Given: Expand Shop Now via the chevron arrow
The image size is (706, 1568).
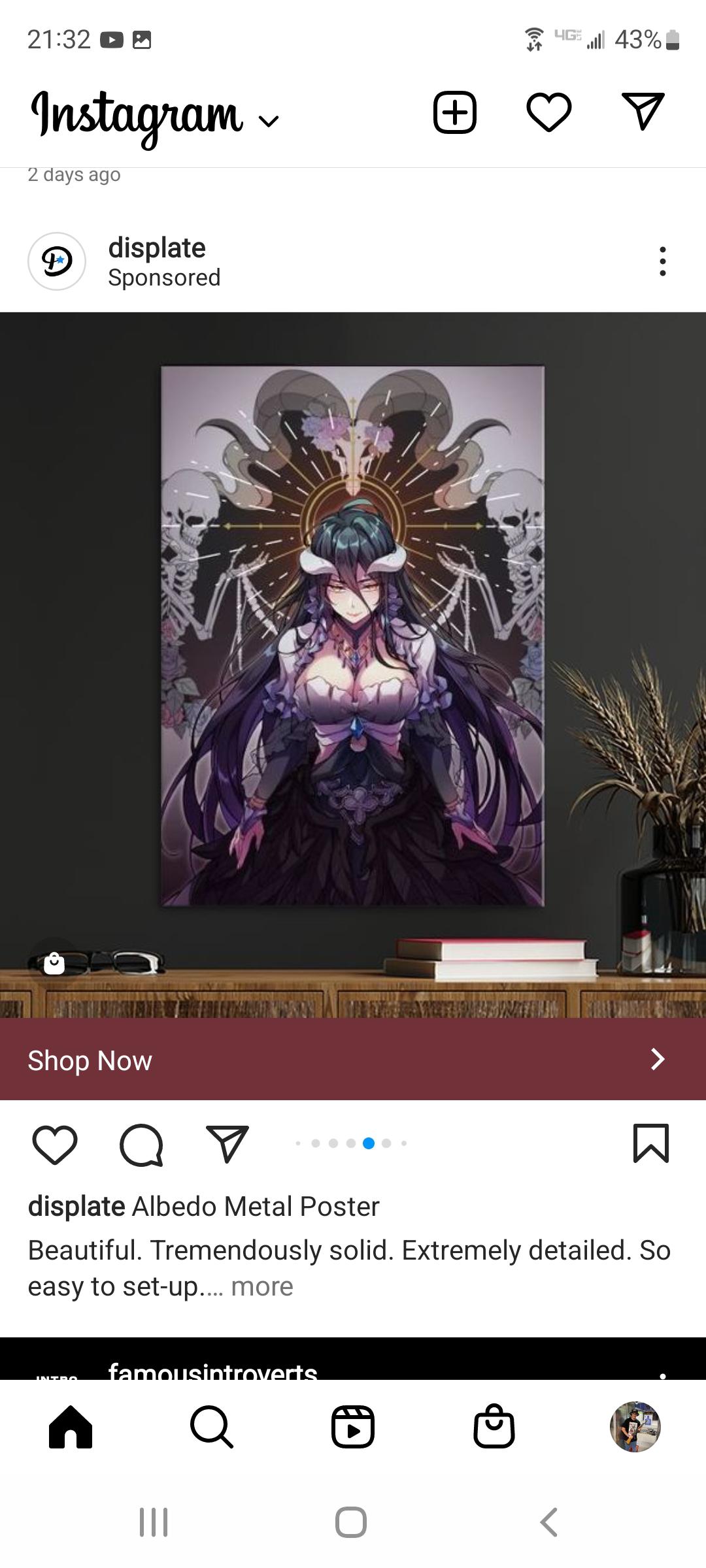Looking at the screenshot, I should point(657,1060).
